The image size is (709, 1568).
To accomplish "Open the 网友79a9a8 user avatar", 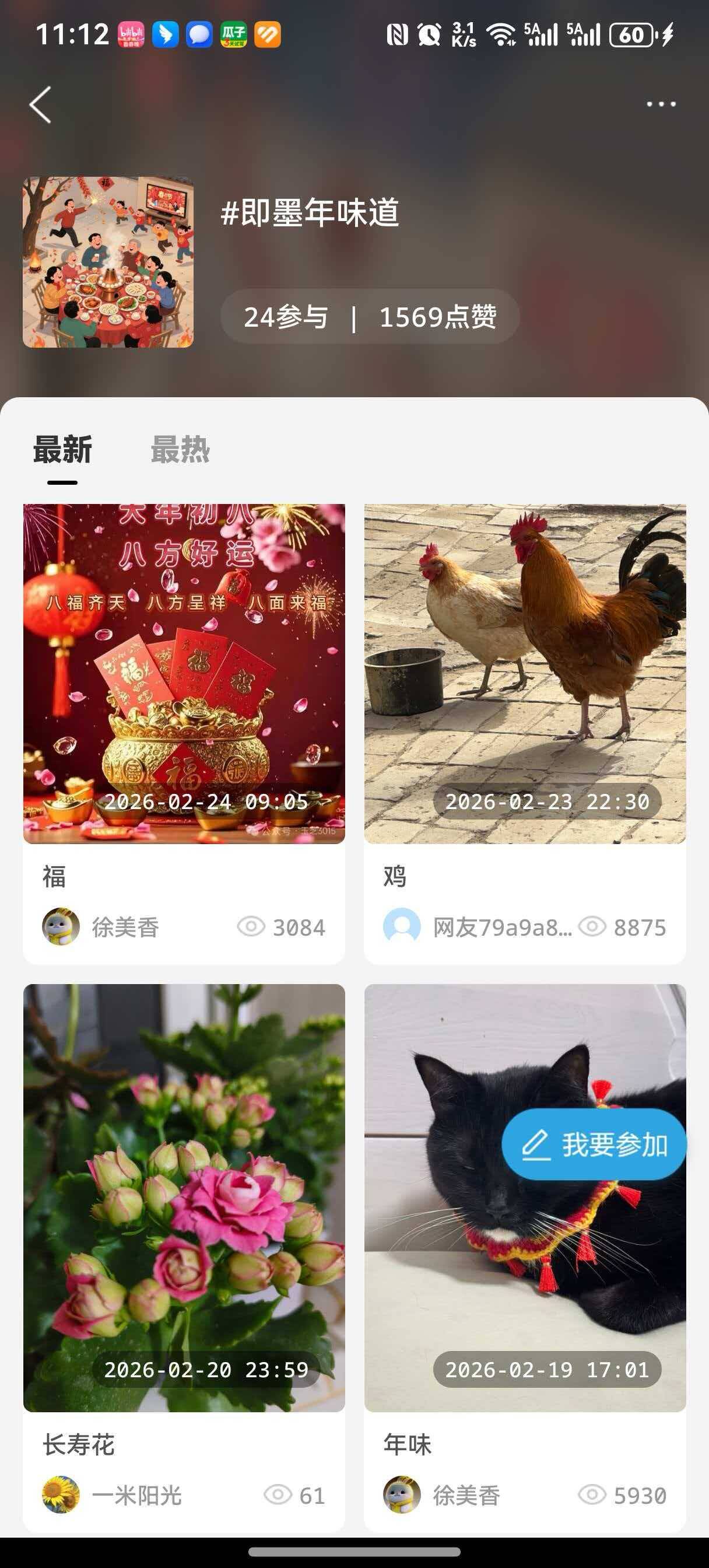I will (x=402, y=926).
